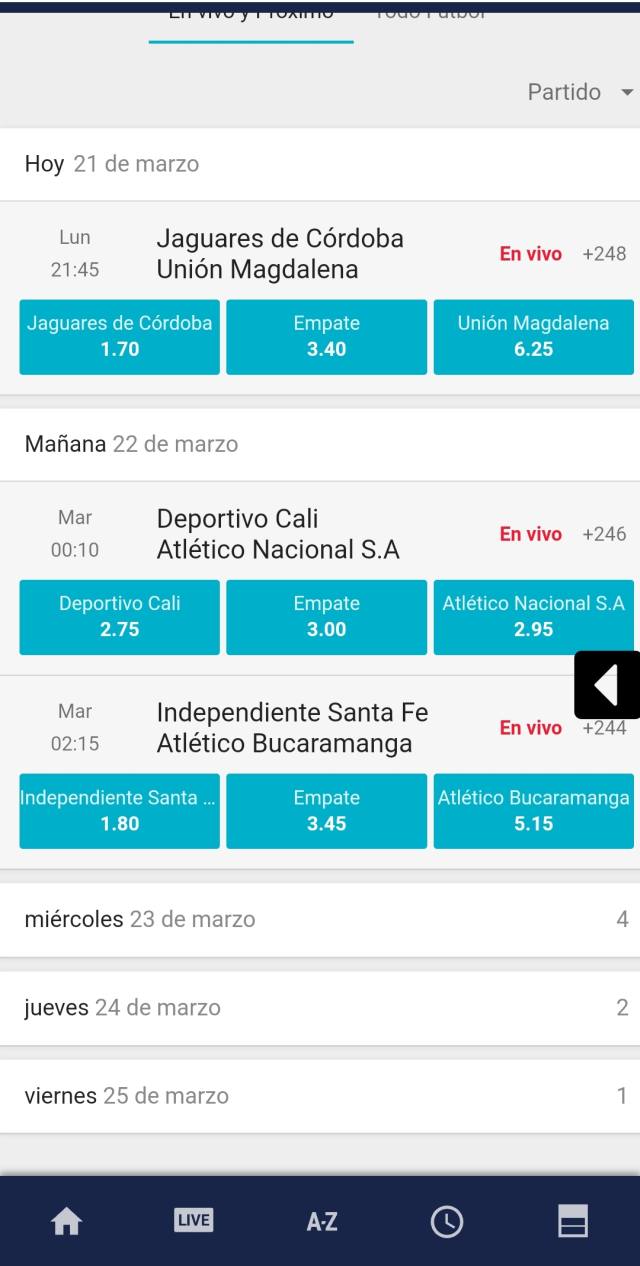Select the 3.00 Empate odds
The width and height of the screenshot is (640, 1266).
[x=326, y=617]
